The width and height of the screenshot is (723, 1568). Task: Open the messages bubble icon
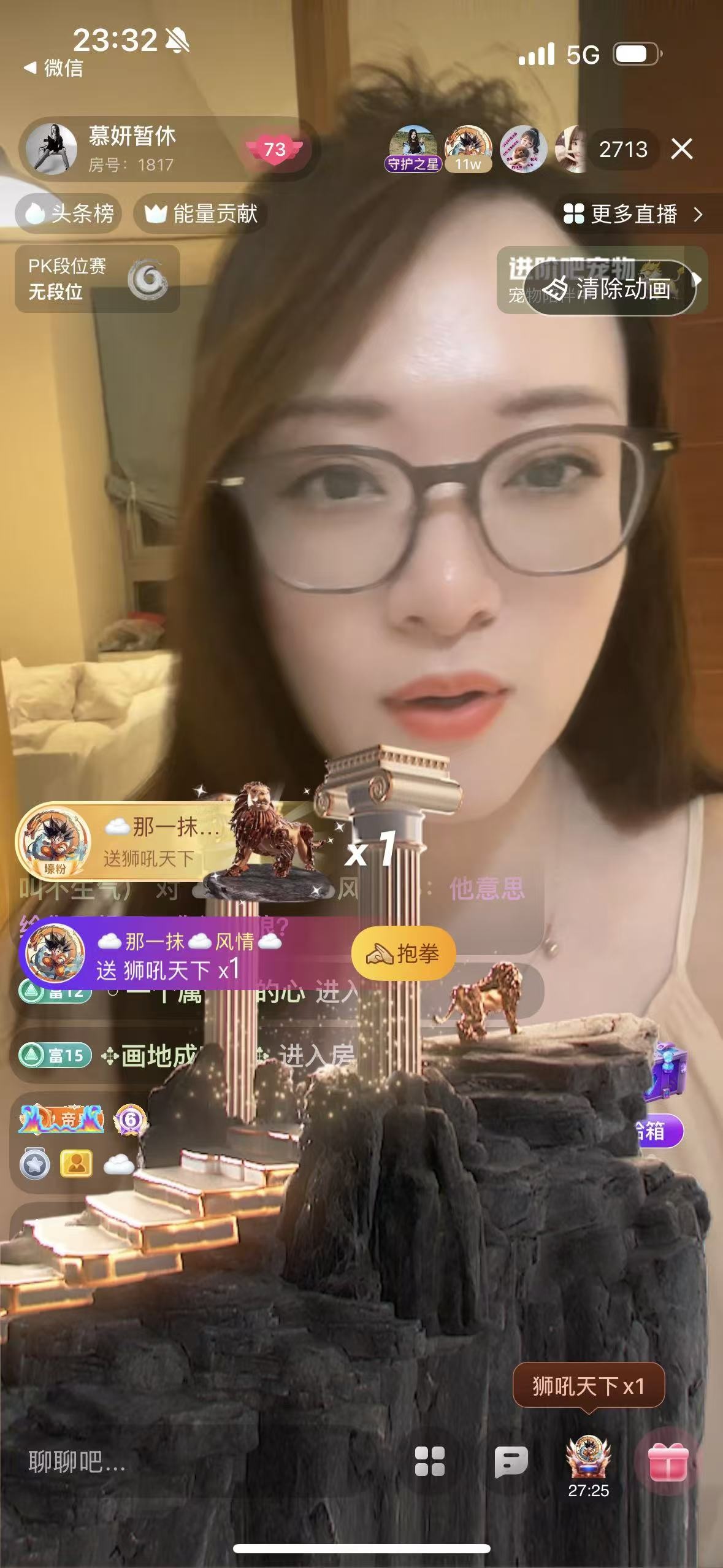pyautogui.click(x=511, y=1461)
